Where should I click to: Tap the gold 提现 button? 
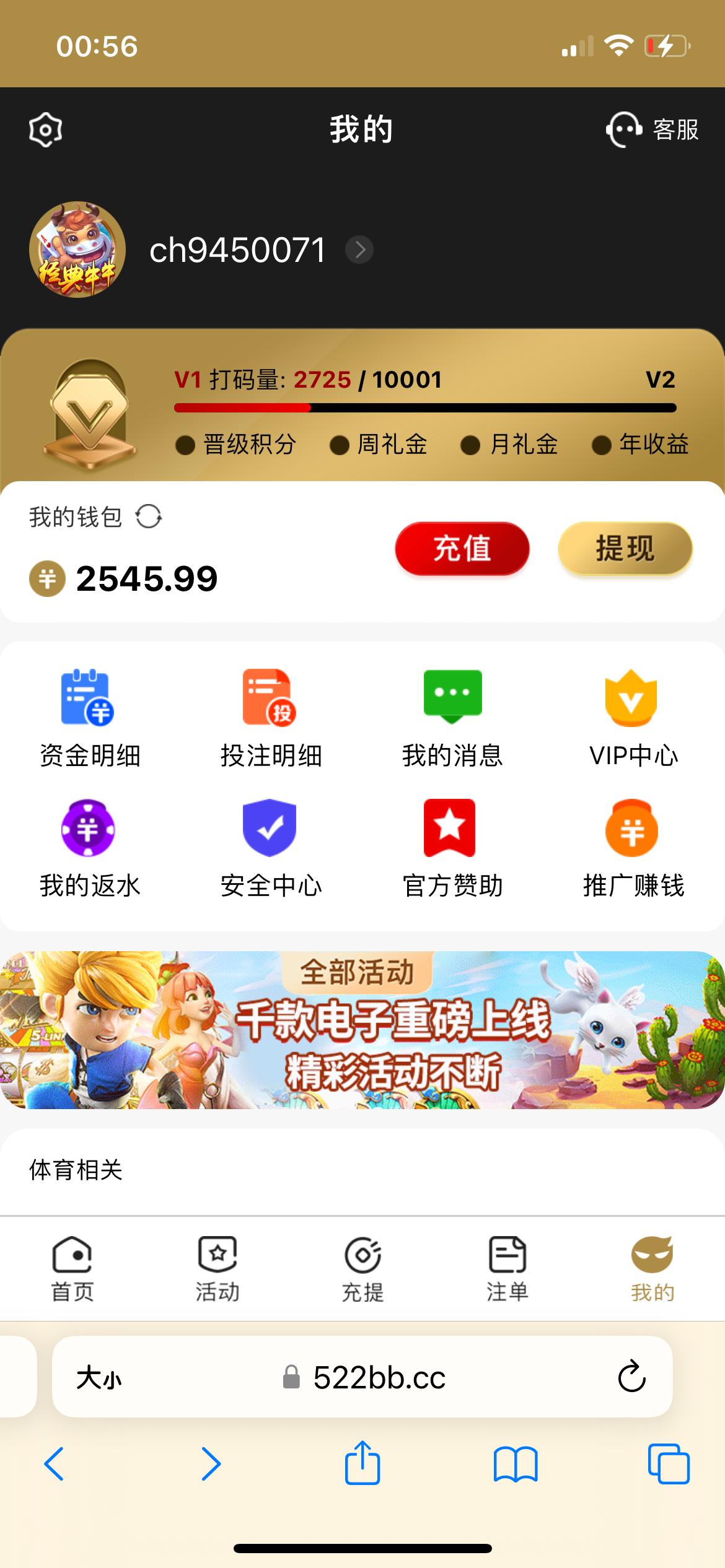(625, 549)
